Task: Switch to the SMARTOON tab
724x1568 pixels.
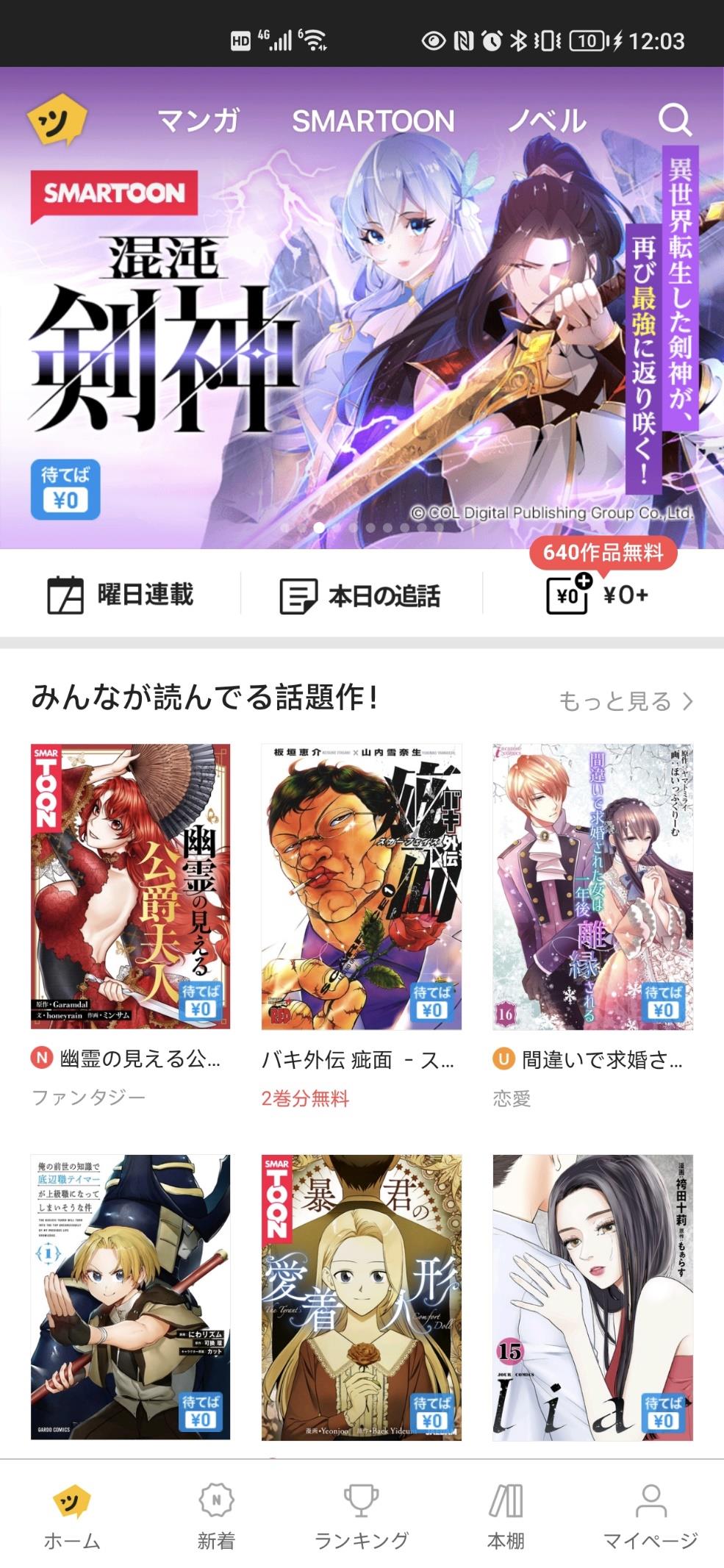Action: coord(373,121)
